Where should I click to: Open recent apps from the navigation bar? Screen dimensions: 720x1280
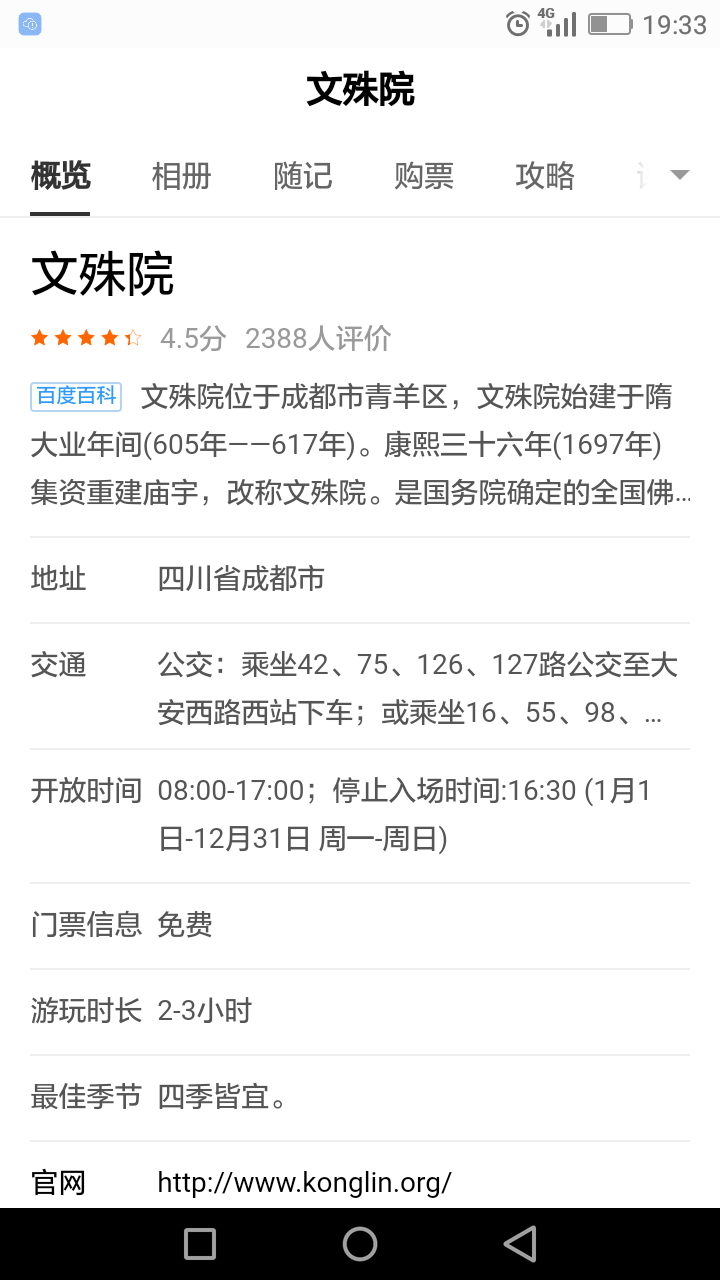200,1244
